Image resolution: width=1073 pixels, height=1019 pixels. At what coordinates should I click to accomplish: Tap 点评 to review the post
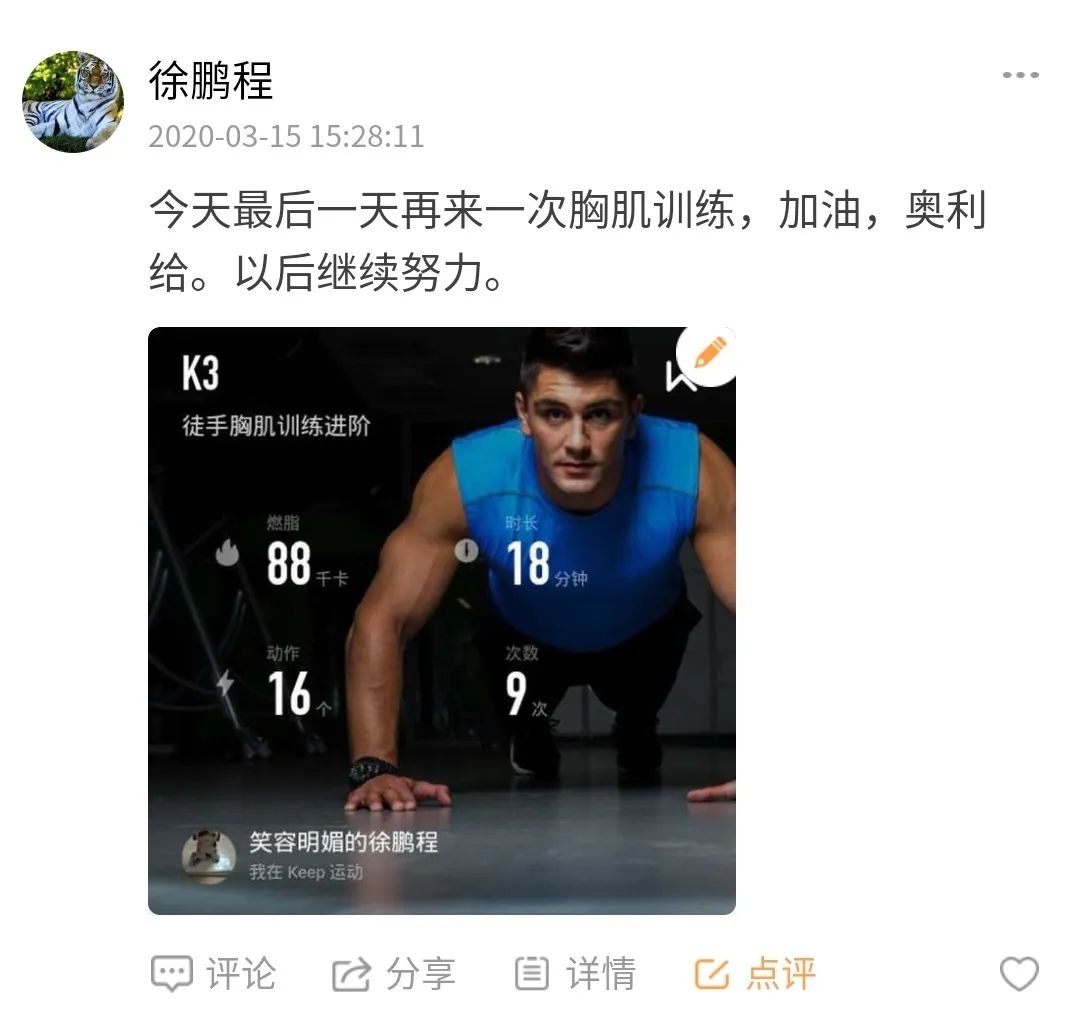pyautogui.click(x=755, y=973)
